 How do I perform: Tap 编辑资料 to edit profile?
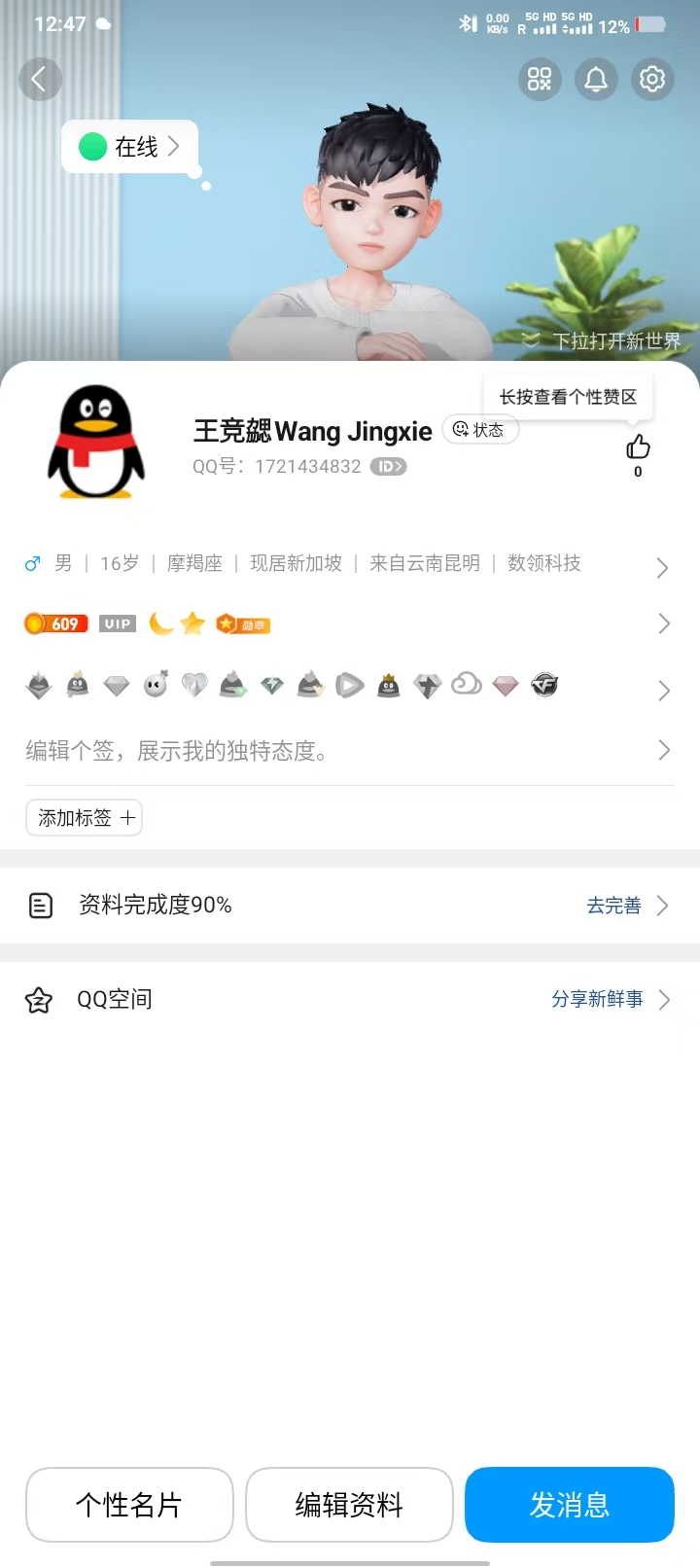coord(349,1505)
